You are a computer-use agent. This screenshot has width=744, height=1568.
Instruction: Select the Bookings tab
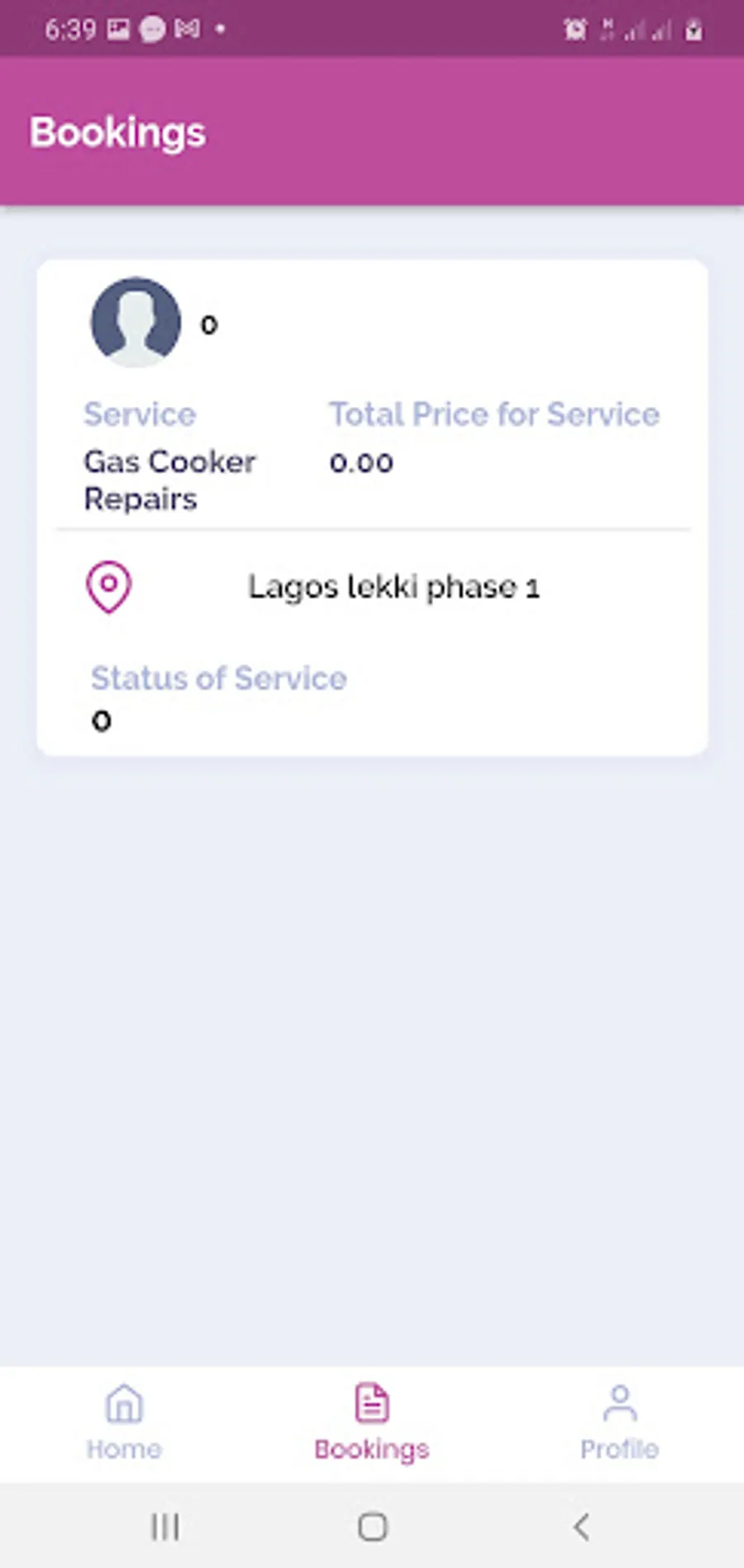[372, 1422]
